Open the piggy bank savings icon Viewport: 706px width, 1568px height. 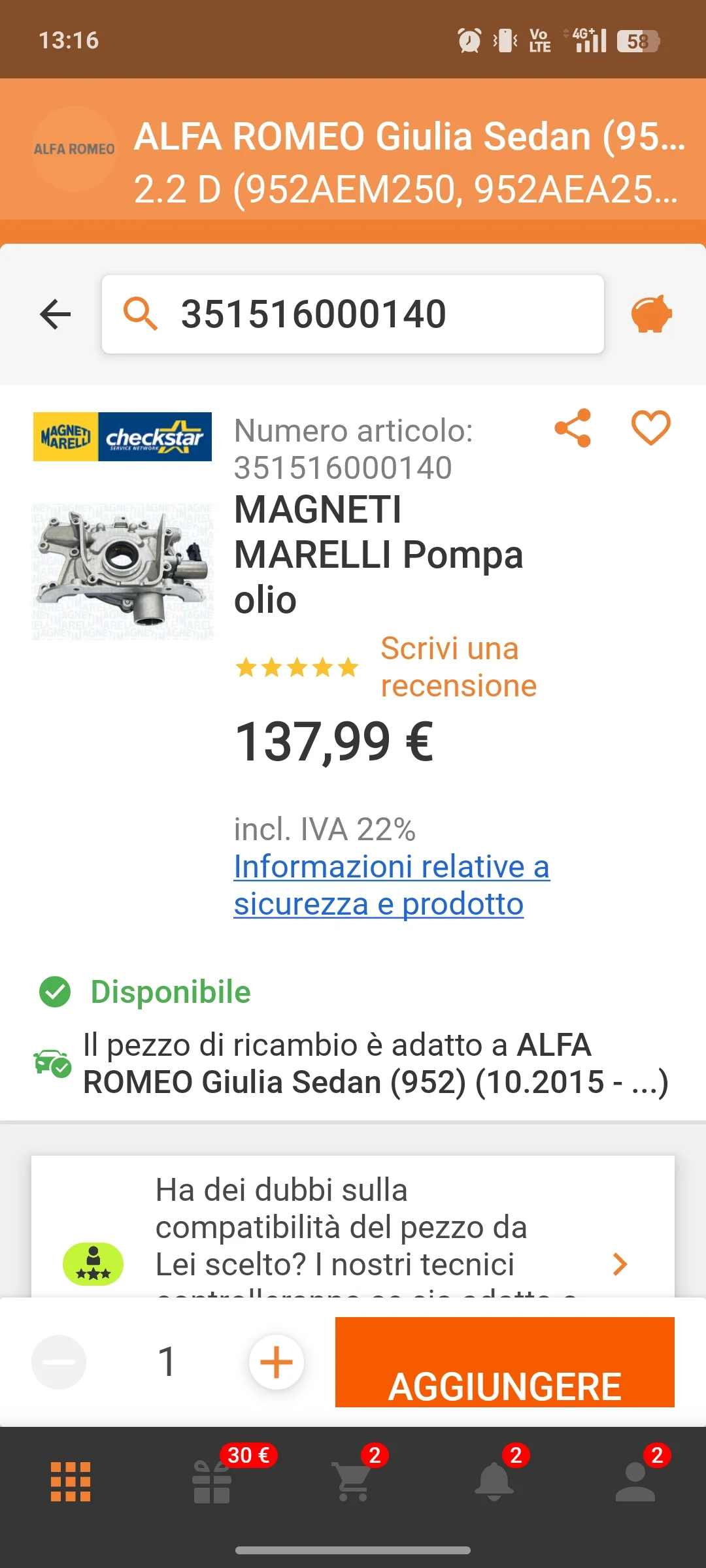point(651,314)
